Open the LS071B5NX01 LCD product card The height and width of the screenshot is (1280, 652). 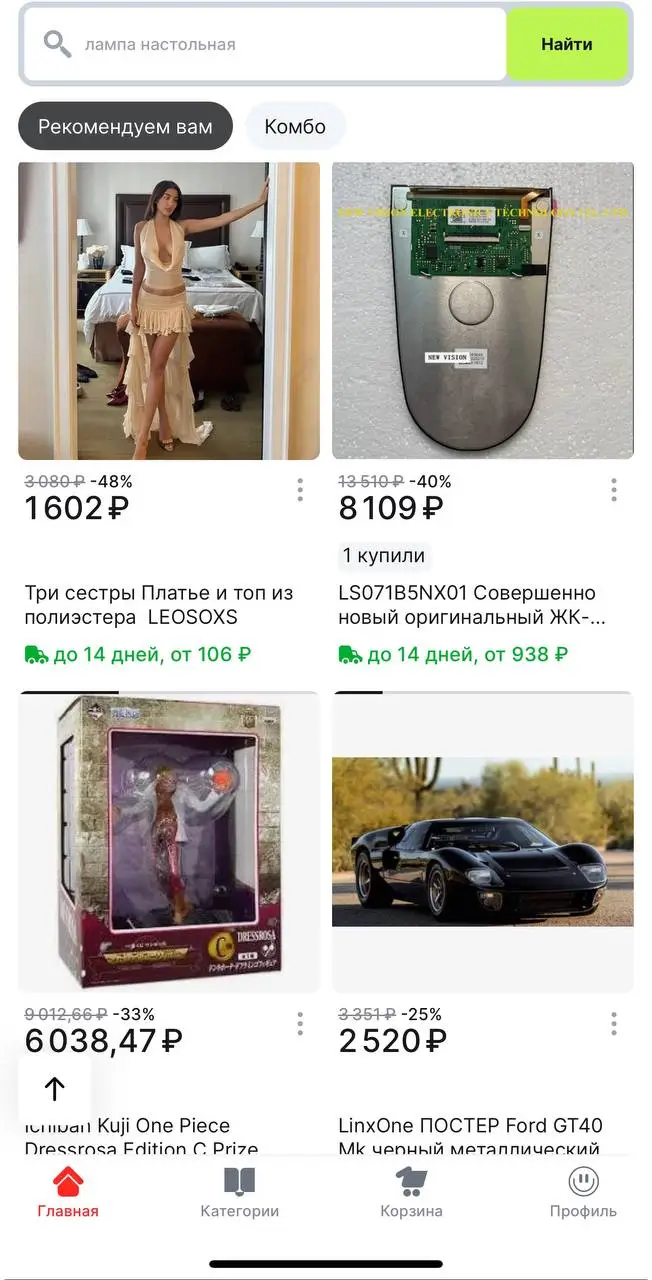click(x=483, y=311)
